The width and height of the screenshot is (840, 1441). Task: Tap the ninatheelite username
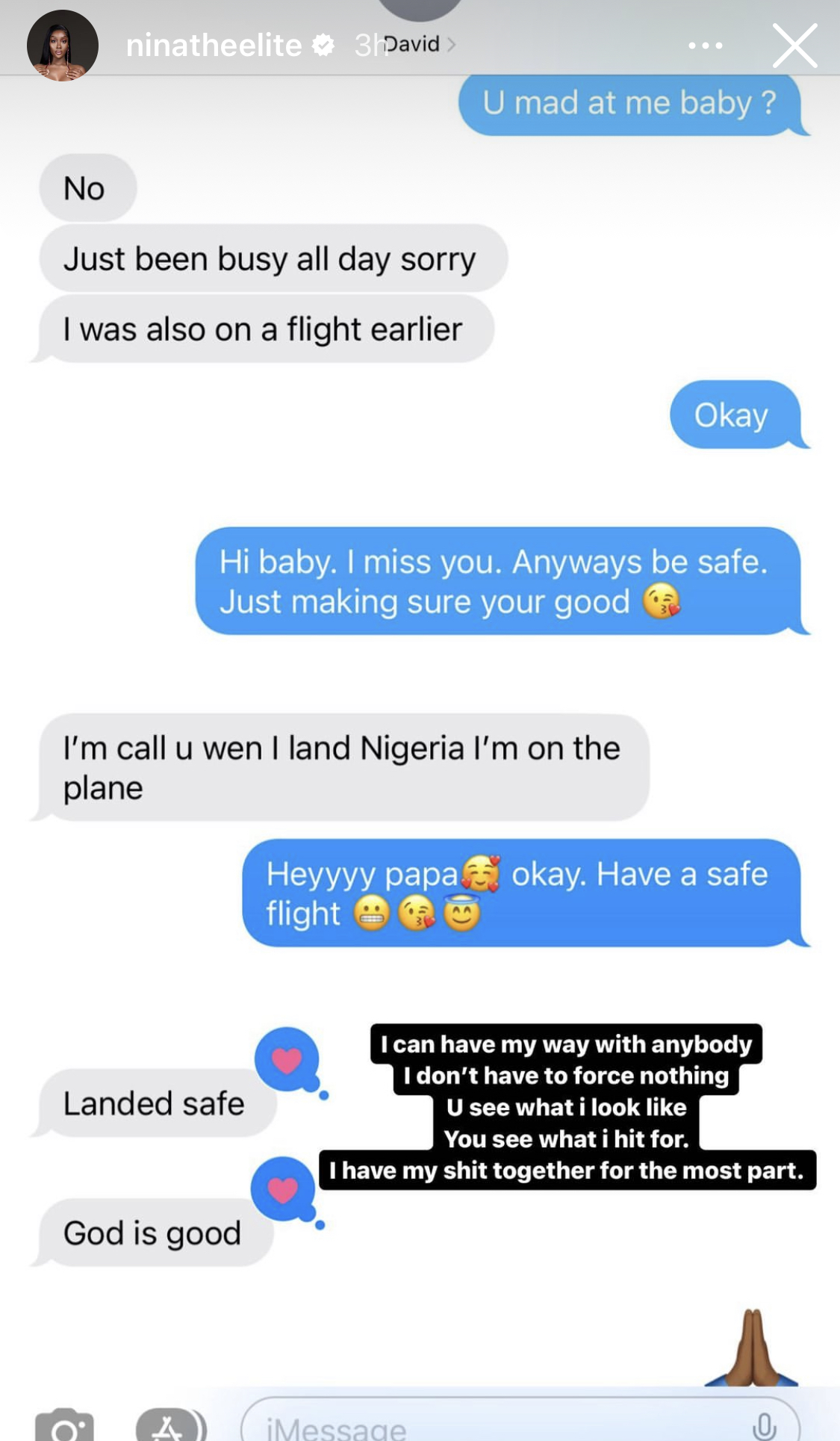tap(214, 46)
